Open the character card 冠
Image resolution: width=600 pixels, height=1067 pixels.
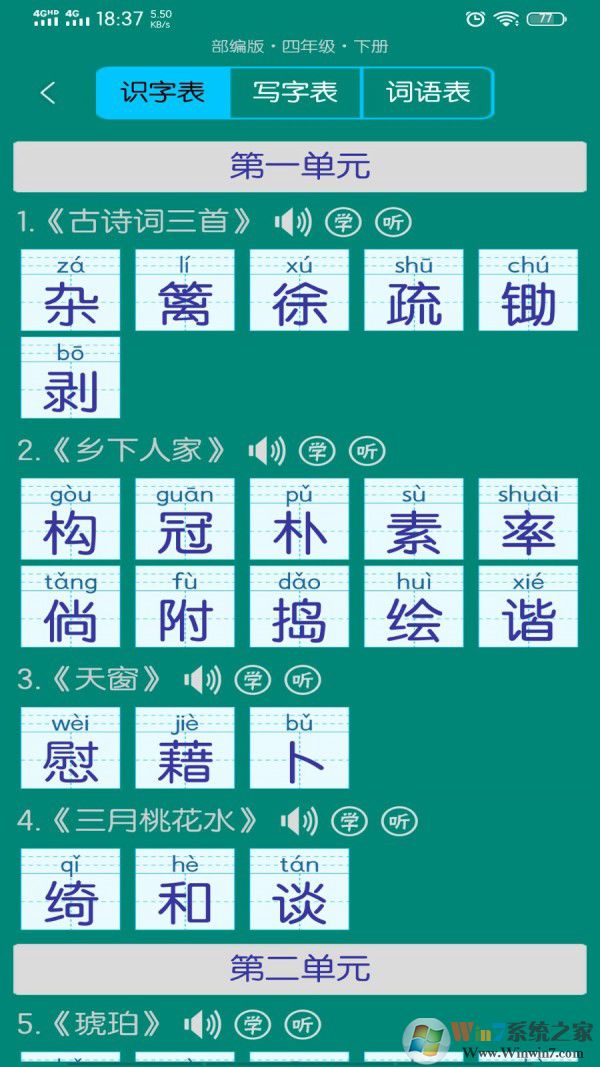pos(185,520)
